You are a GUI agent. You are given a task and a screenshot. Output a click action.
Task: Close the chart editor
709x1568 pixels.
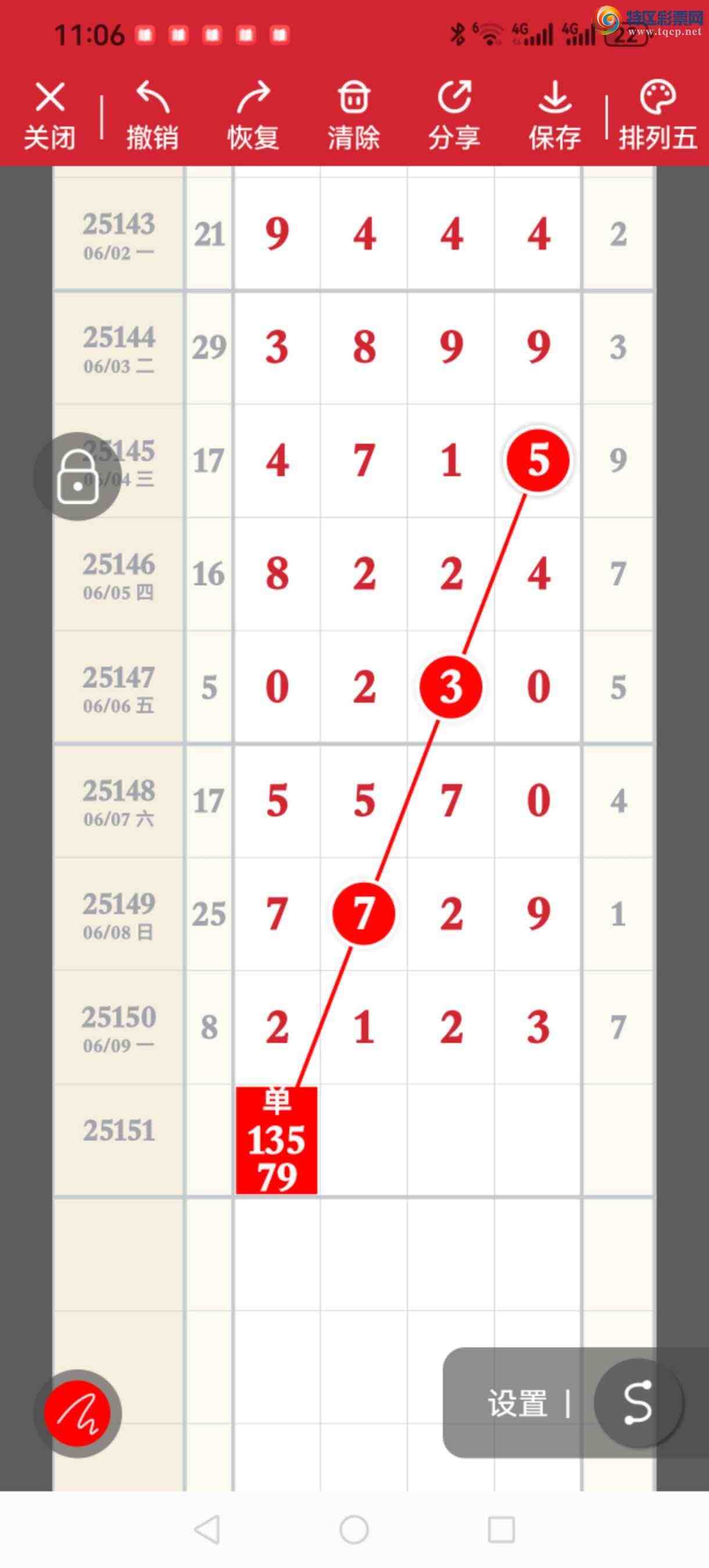(x=50, y=116)
